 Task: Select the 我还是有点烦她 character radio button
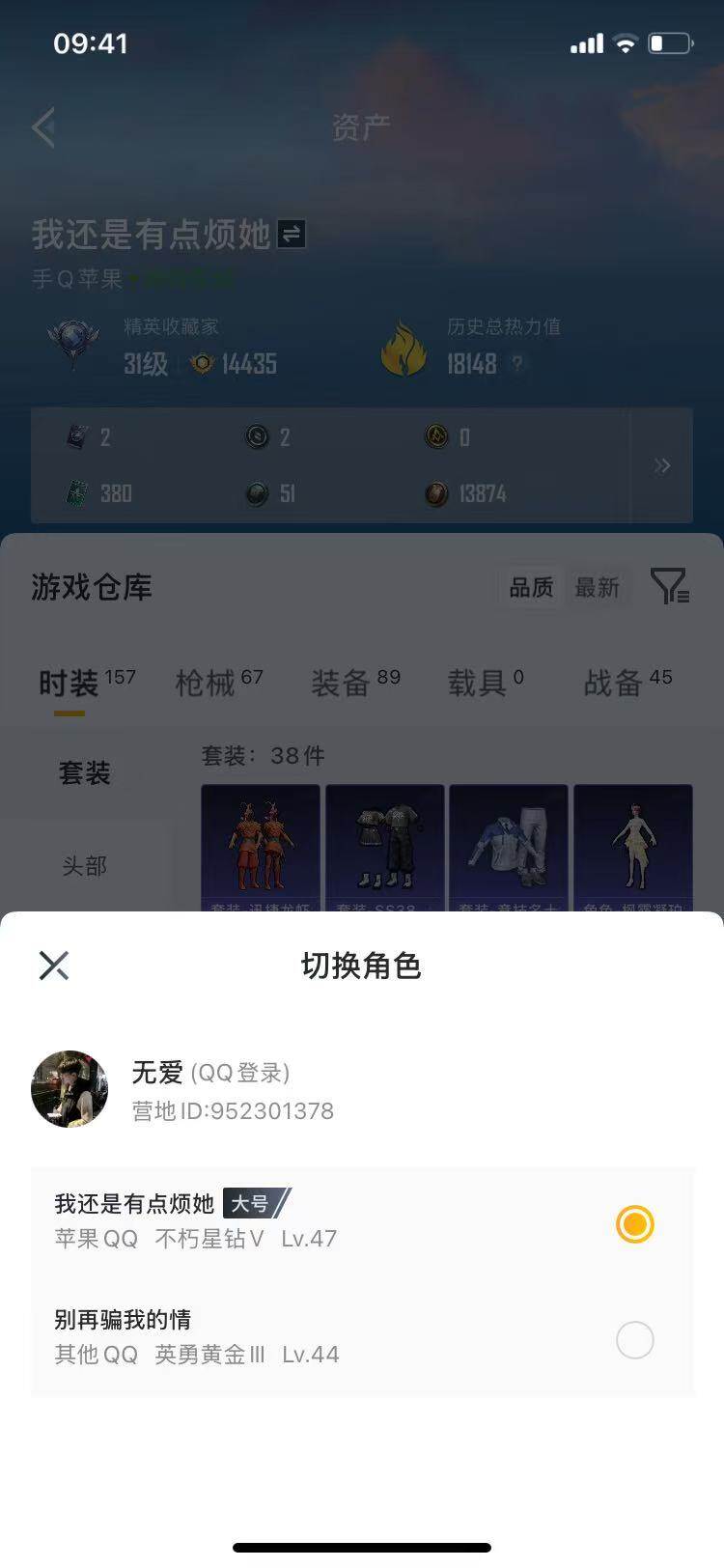tap(634, 1224)
